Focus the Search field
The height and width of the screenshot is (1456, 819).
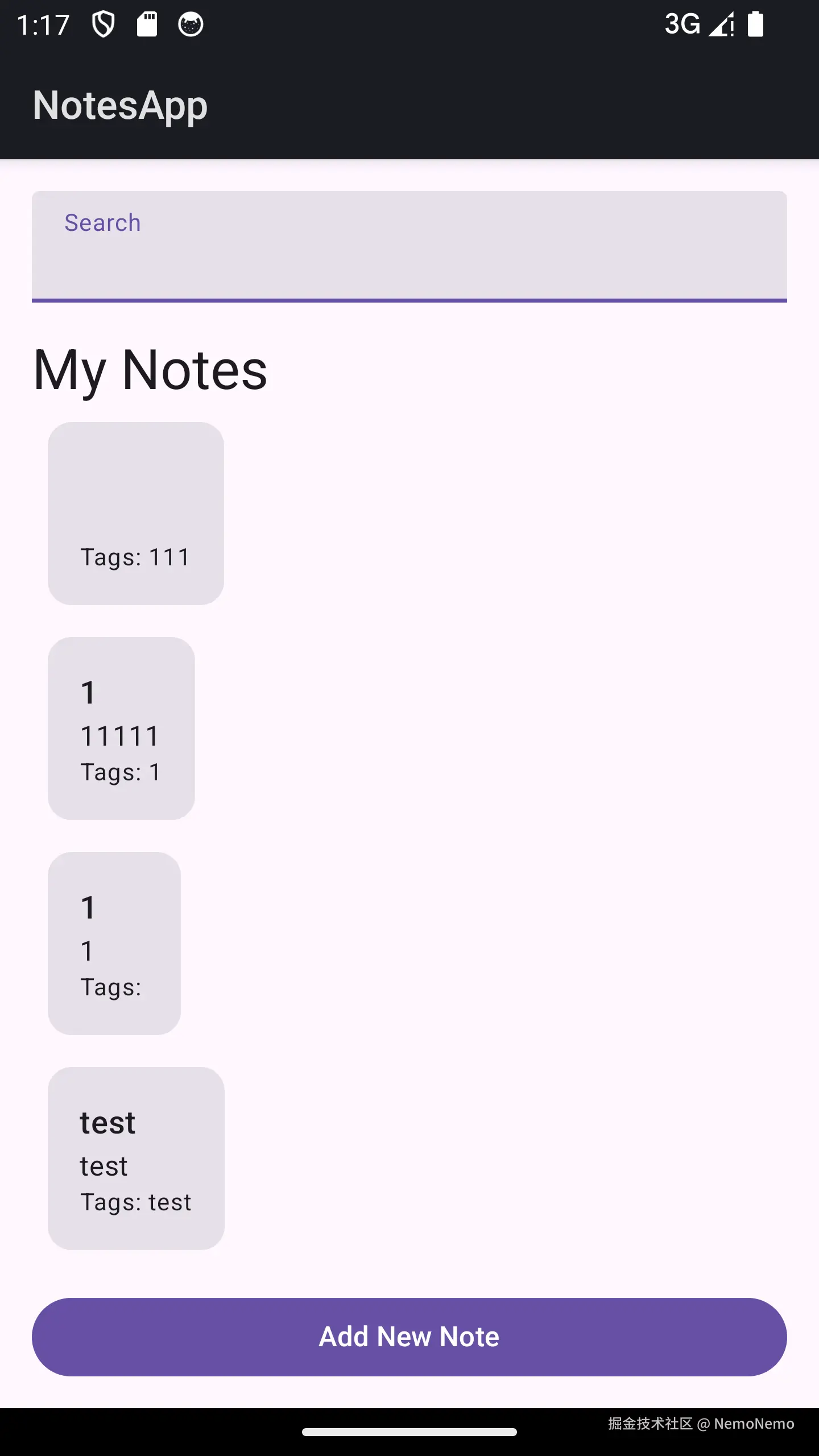coord(409,246)
